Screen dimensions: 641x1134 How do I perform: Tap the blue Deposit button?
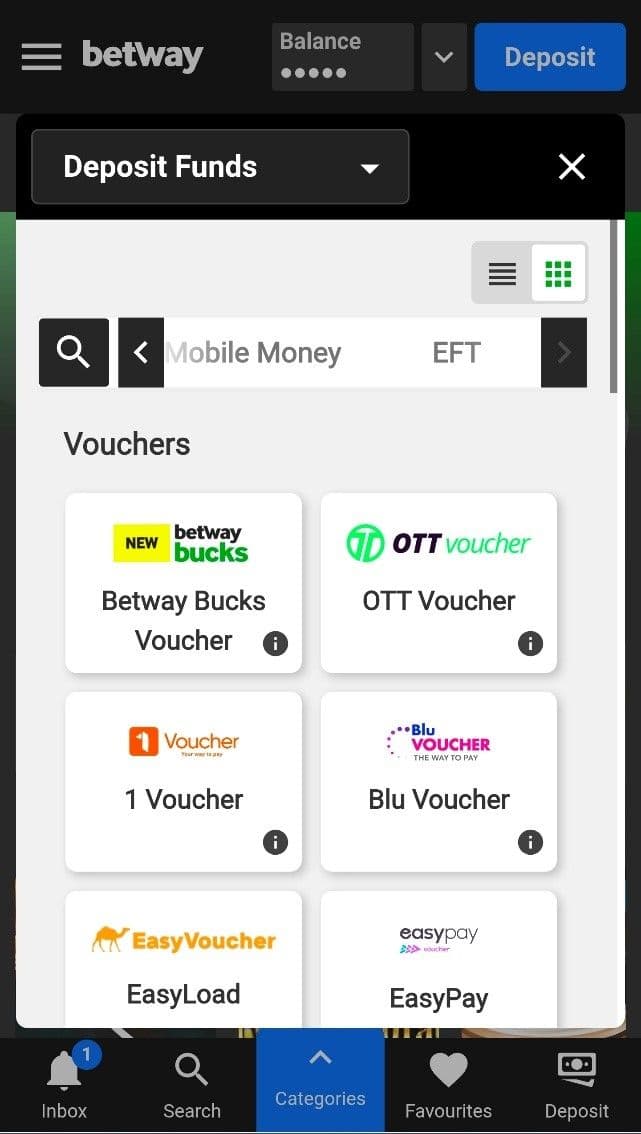coord(549,57)
